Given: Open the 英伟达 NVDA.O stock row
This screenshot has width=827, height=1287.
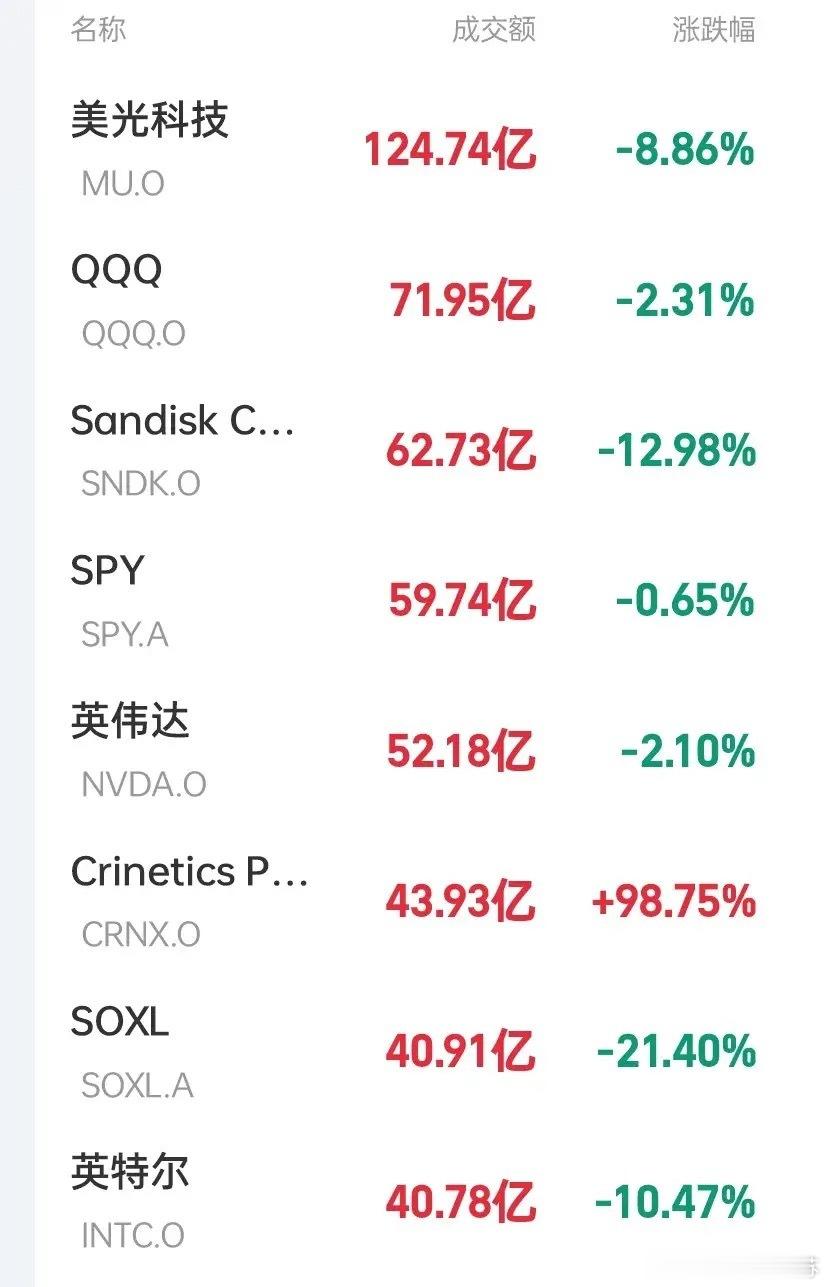Looking at the screenshot, I should [x=413, y=751].
